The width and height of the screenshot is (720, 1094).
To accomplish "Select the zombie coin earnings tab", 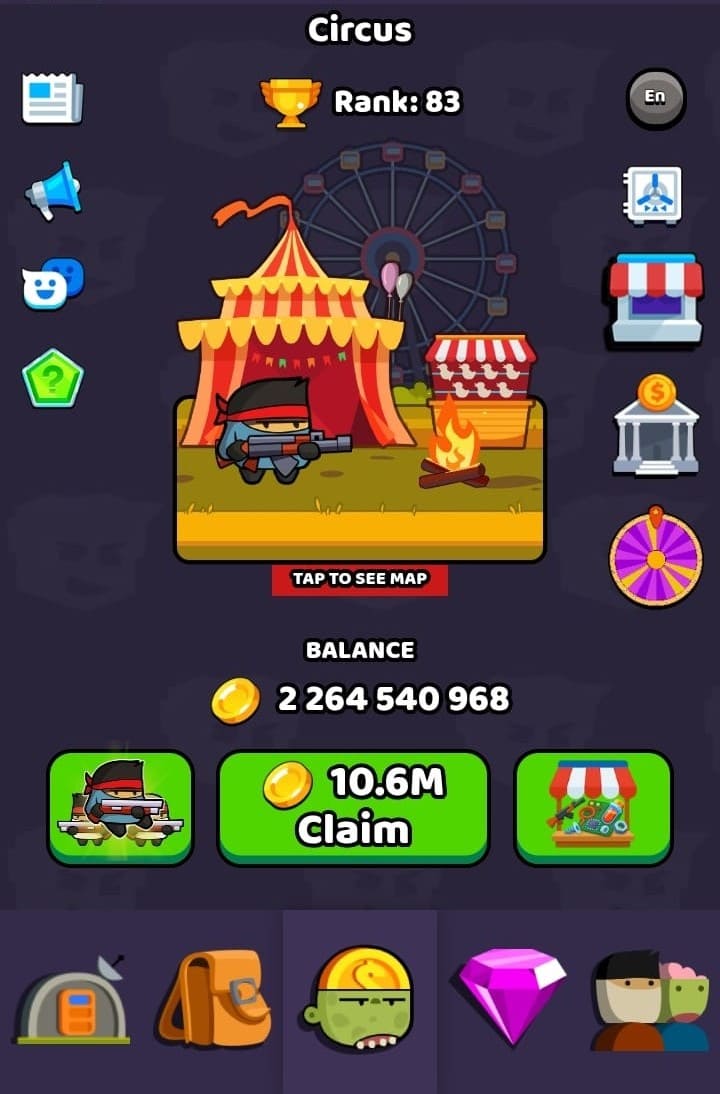I will (359, 1001).
